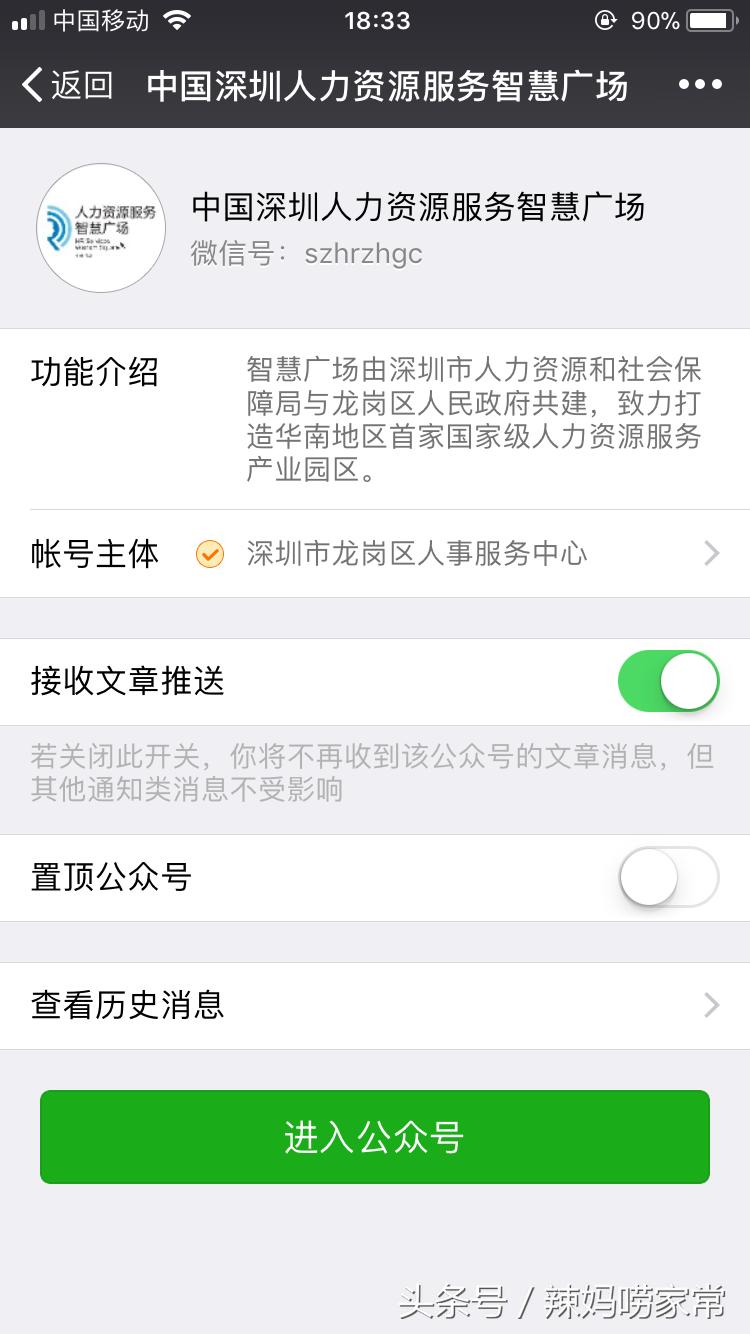Viewport: 750px width, 1334px height.
Task: Enable the 置顶公众号 toggle
Action: coord(668,877)
